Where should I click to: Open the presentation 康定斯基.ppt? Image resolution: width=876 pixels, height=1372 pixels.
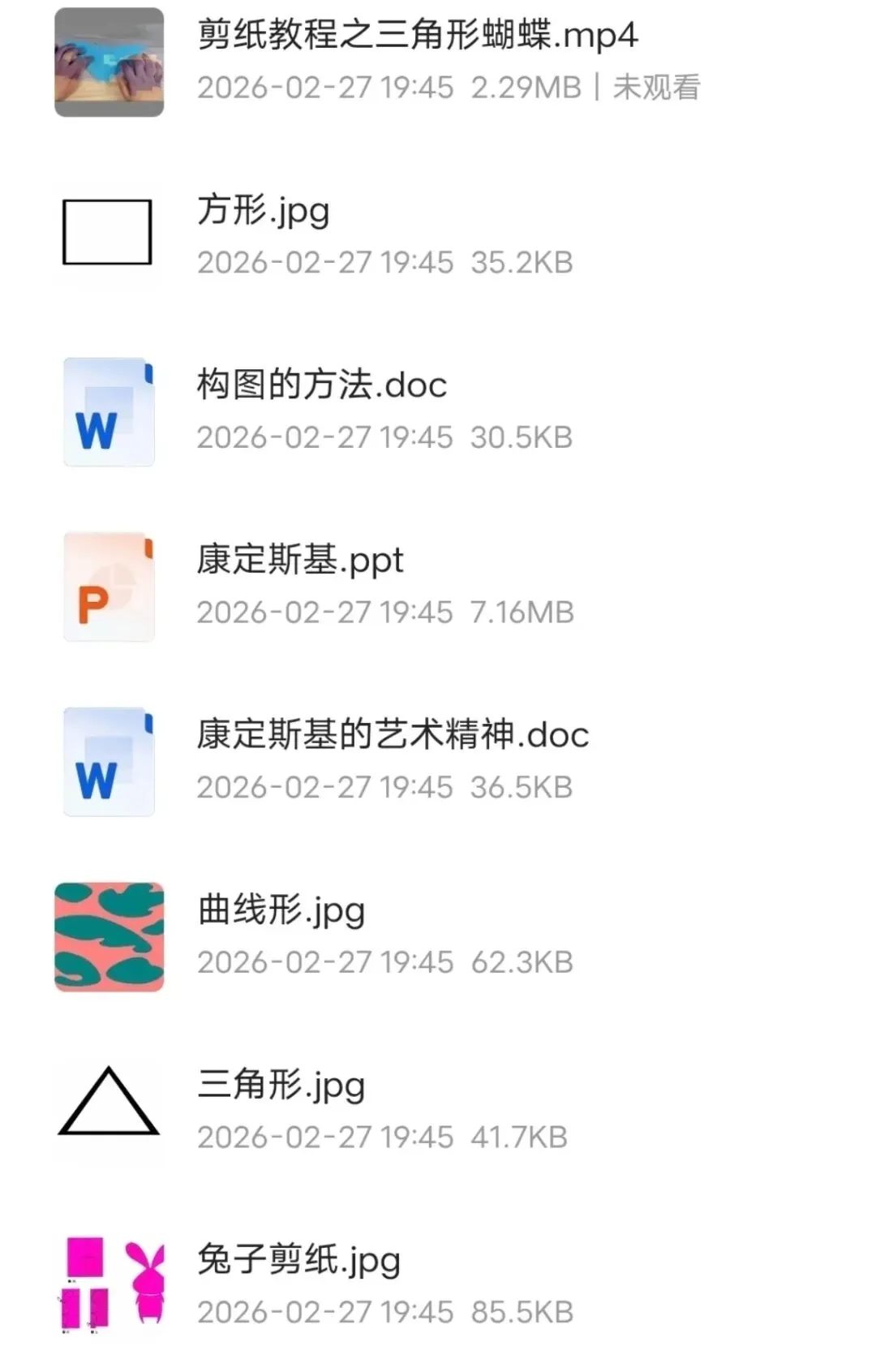click(x=438, y=586)
